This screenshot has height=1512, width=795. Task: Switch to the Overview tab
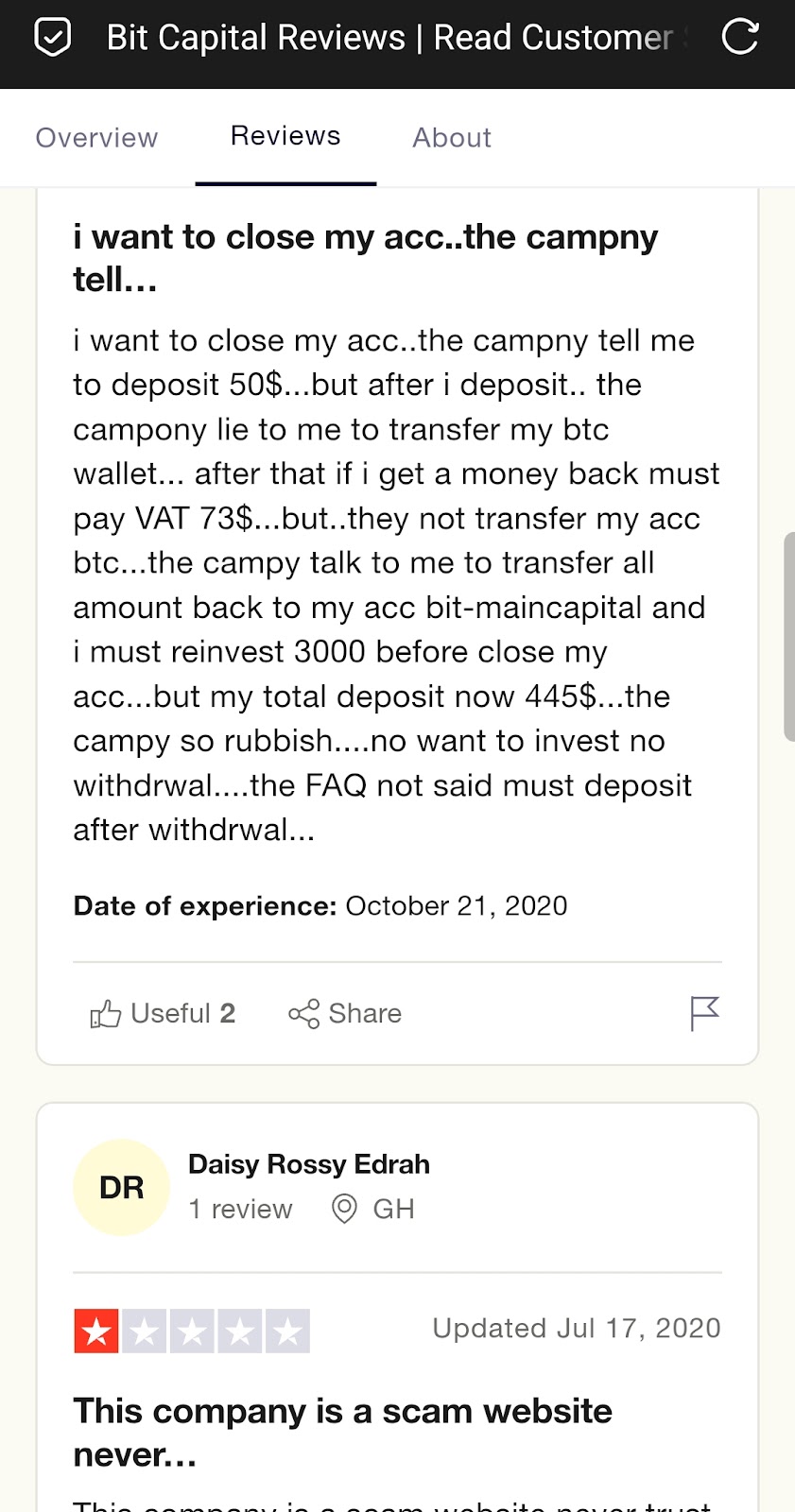tap(96, 138)
